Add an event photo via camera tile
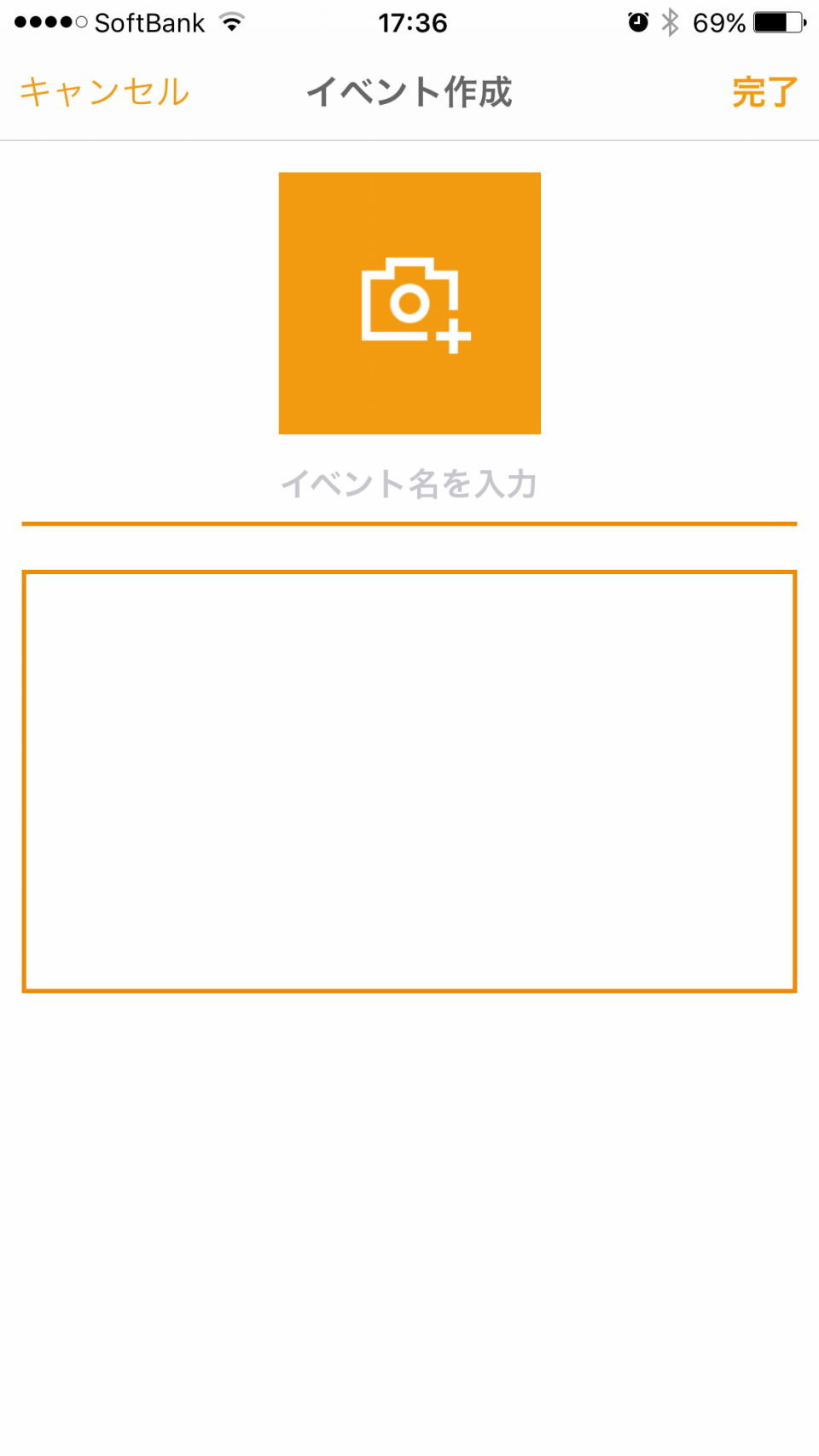Screen dimensions: 819x1456 click(409, 304)
